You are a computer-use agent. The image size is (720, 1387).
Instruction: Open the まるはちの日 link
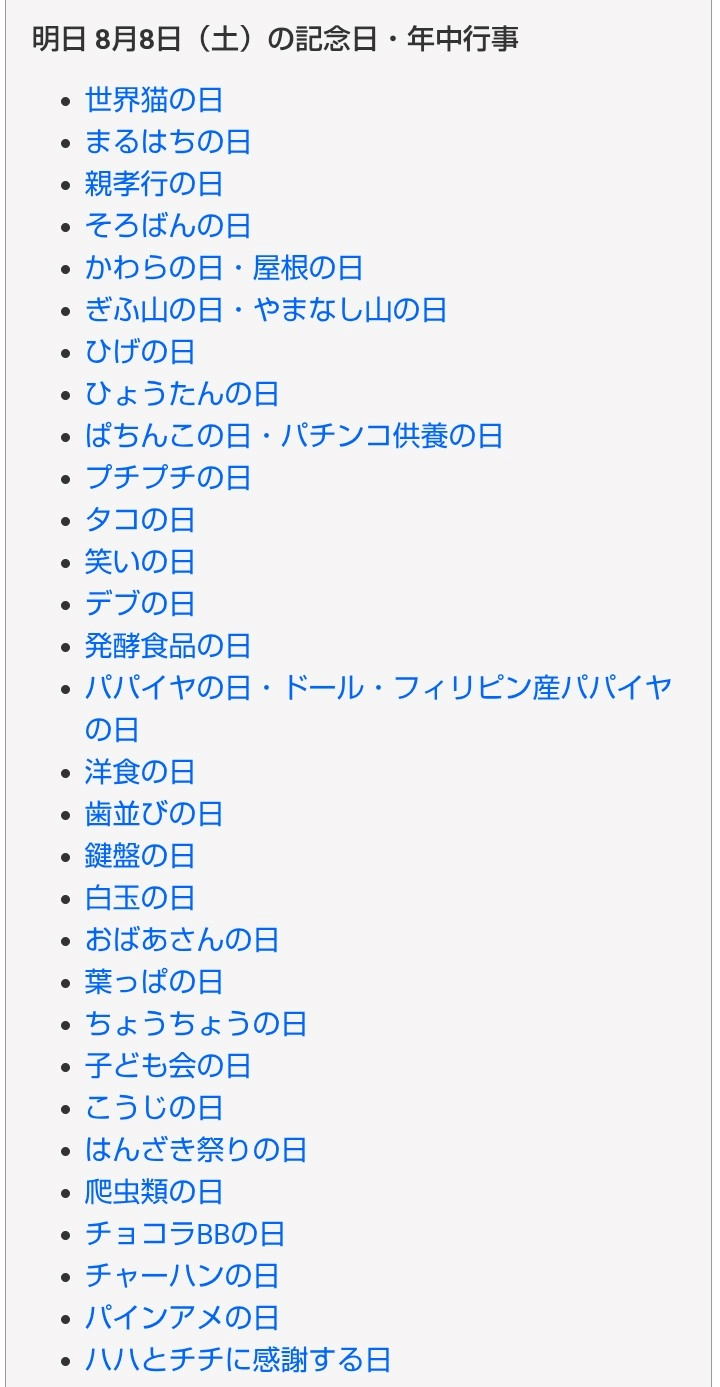[168, 142]
